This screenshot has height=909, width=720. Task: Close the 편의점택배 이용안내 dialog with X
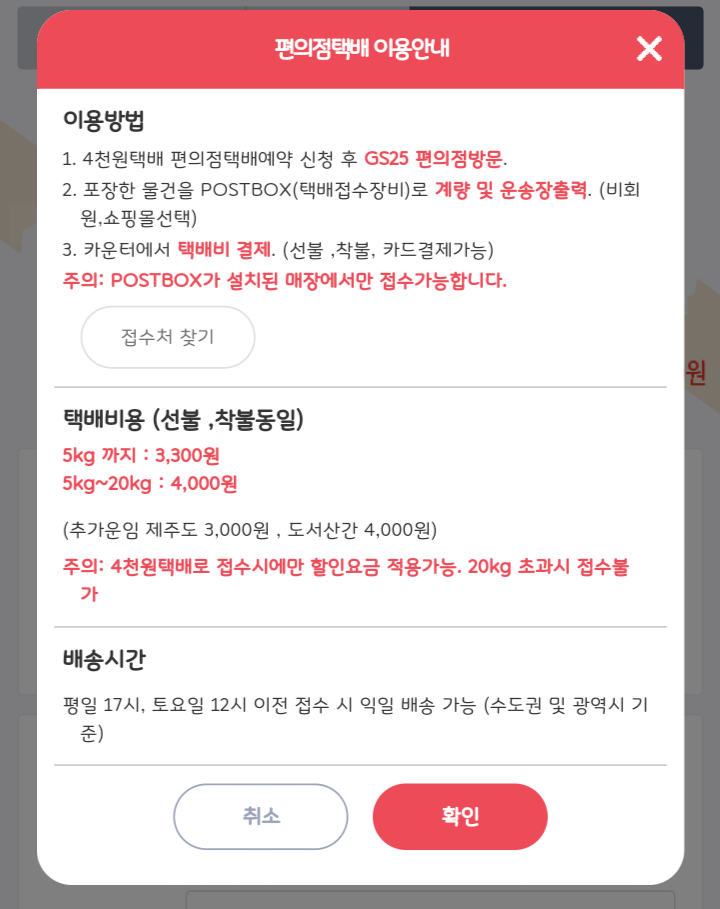(x=649, y=49)
